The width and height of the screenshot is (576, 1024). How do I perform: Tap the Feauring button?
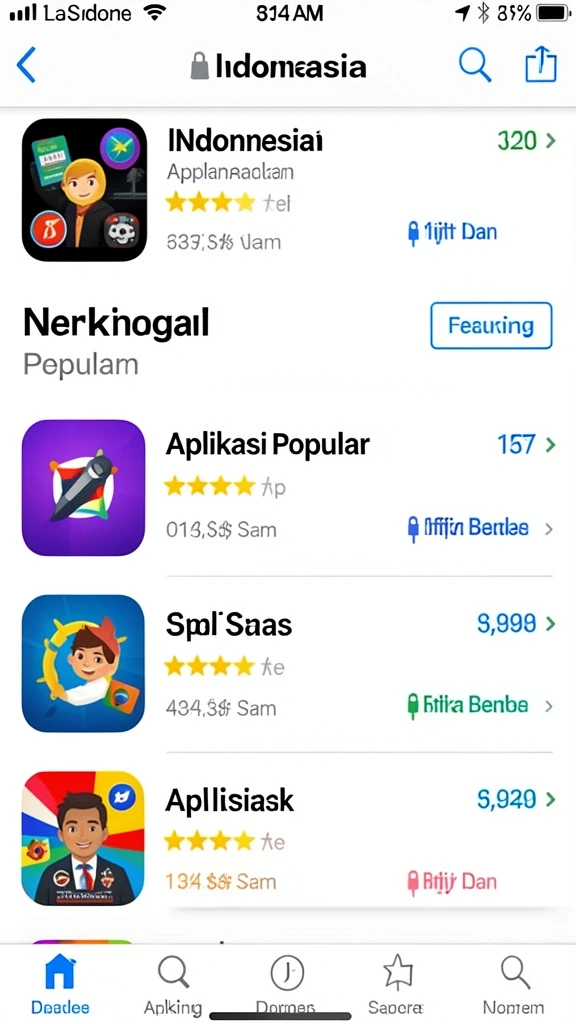tap(491, 325)
